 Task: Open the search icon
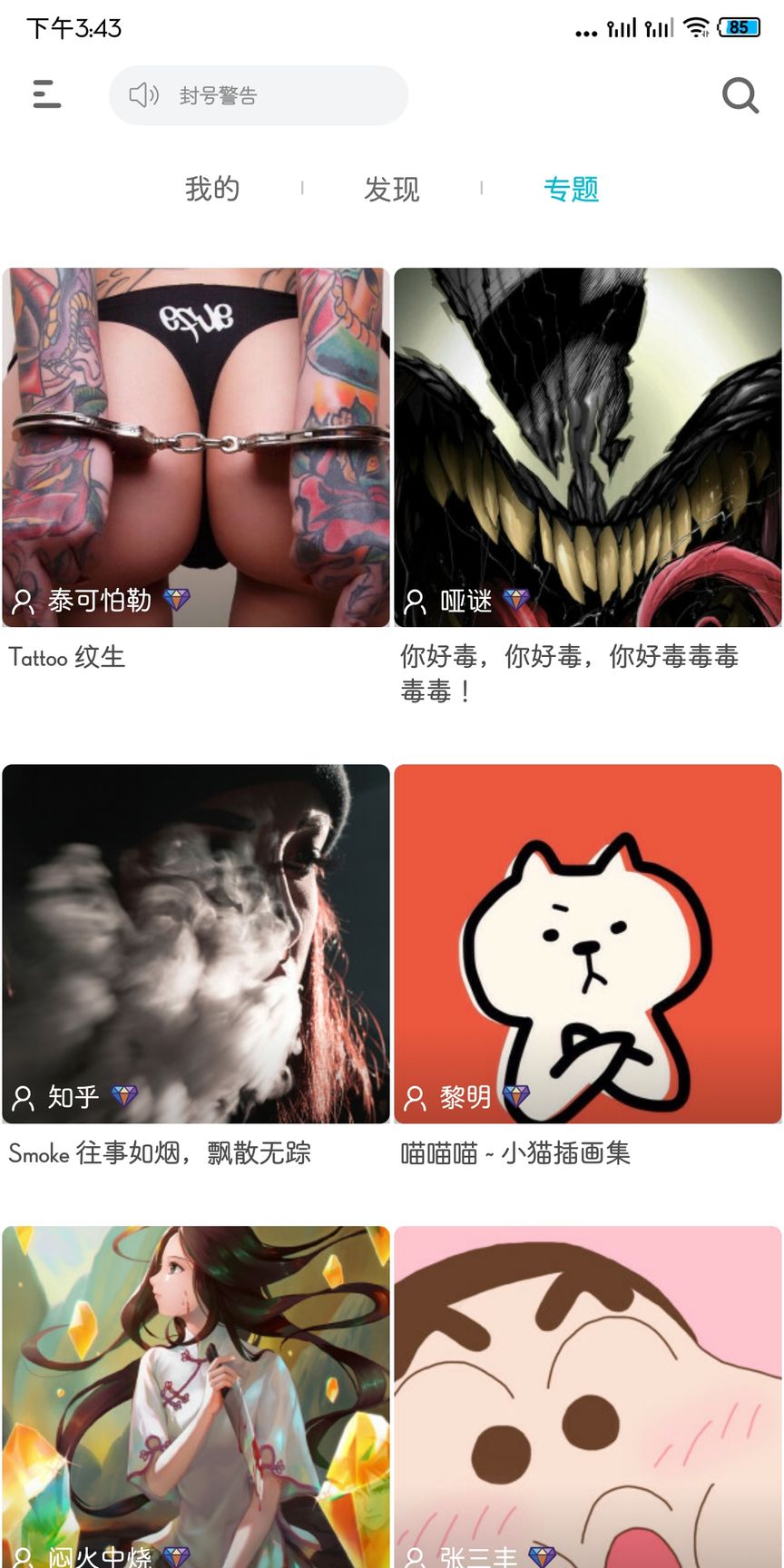pos(740,94)
